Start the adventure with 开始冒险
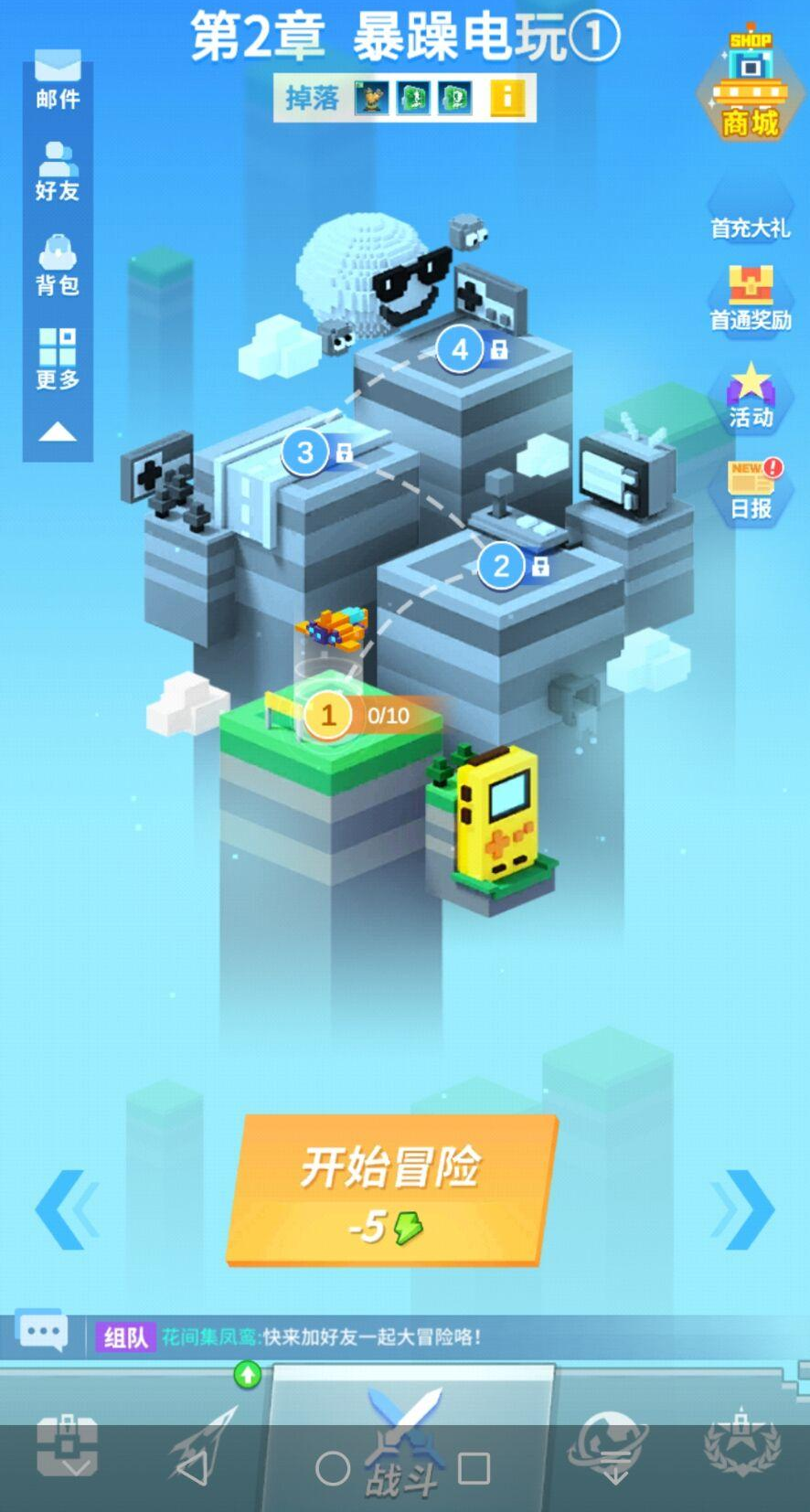810x1512 pixels. pyautogui.click(x=390, y=1190)
